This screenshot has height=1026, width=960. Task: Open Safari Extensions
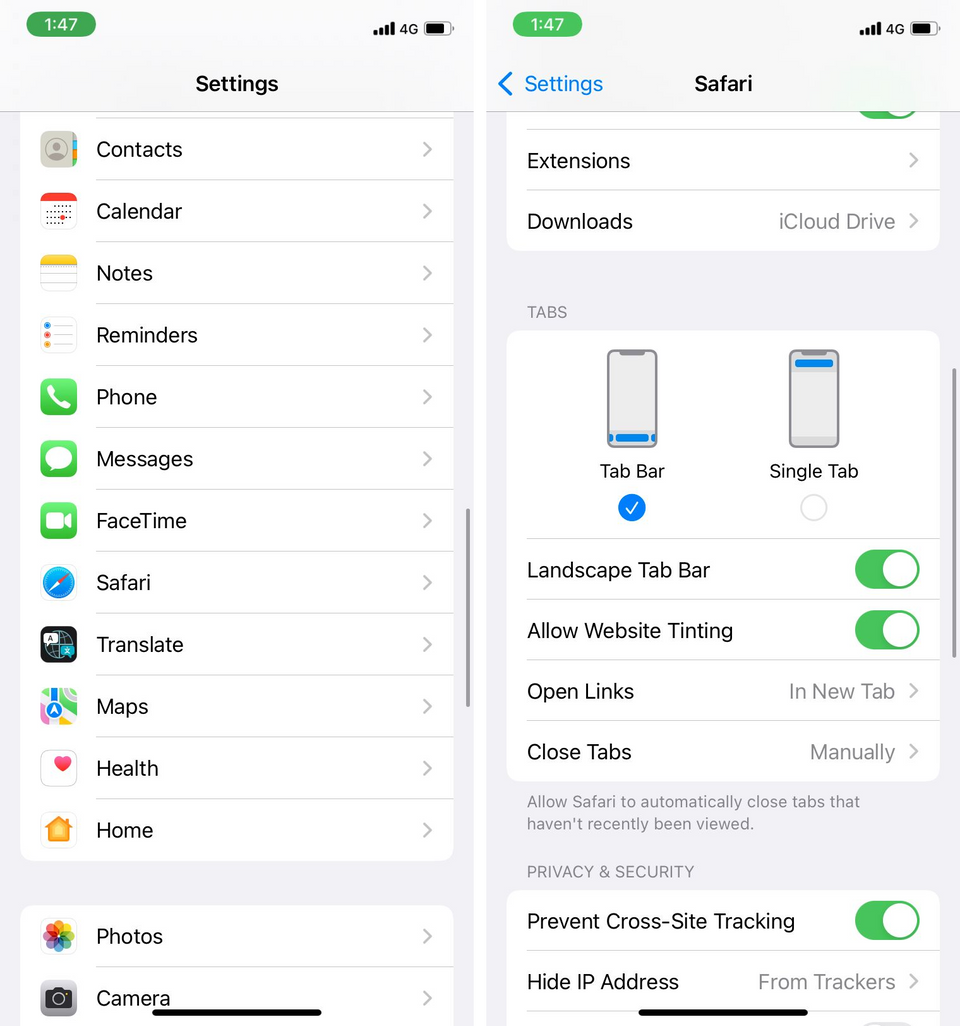point(722,161)
